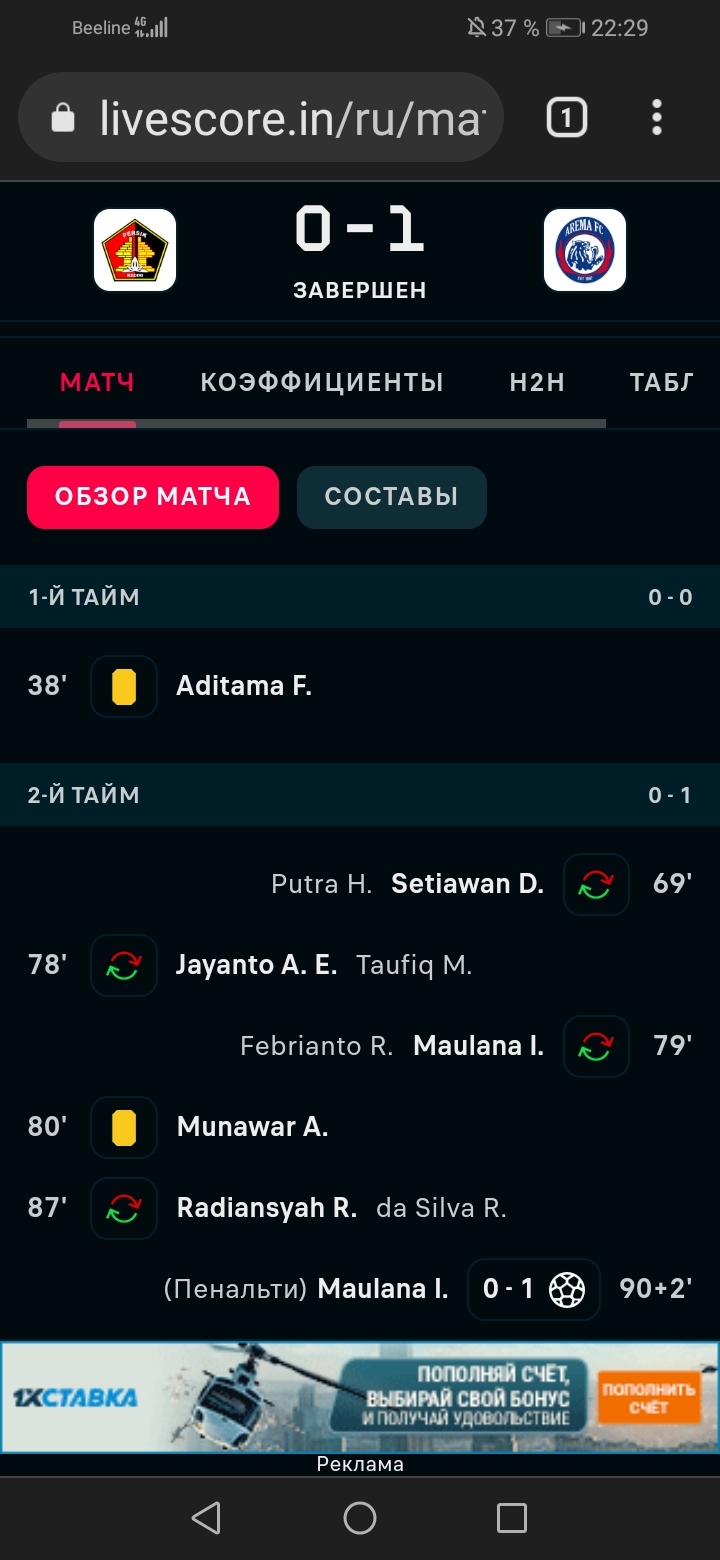Click the substitution icon next to Setiawan D.
The height and width of the screenshot is (1560, 720).
point(596,884)
